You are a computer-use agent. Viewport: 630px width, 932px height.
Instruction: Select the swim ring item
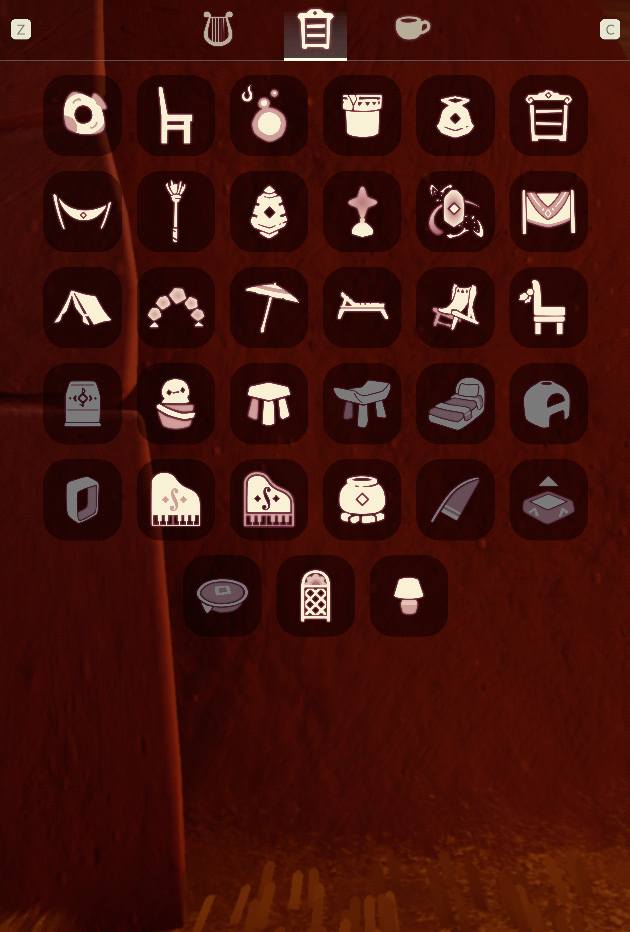83,116
